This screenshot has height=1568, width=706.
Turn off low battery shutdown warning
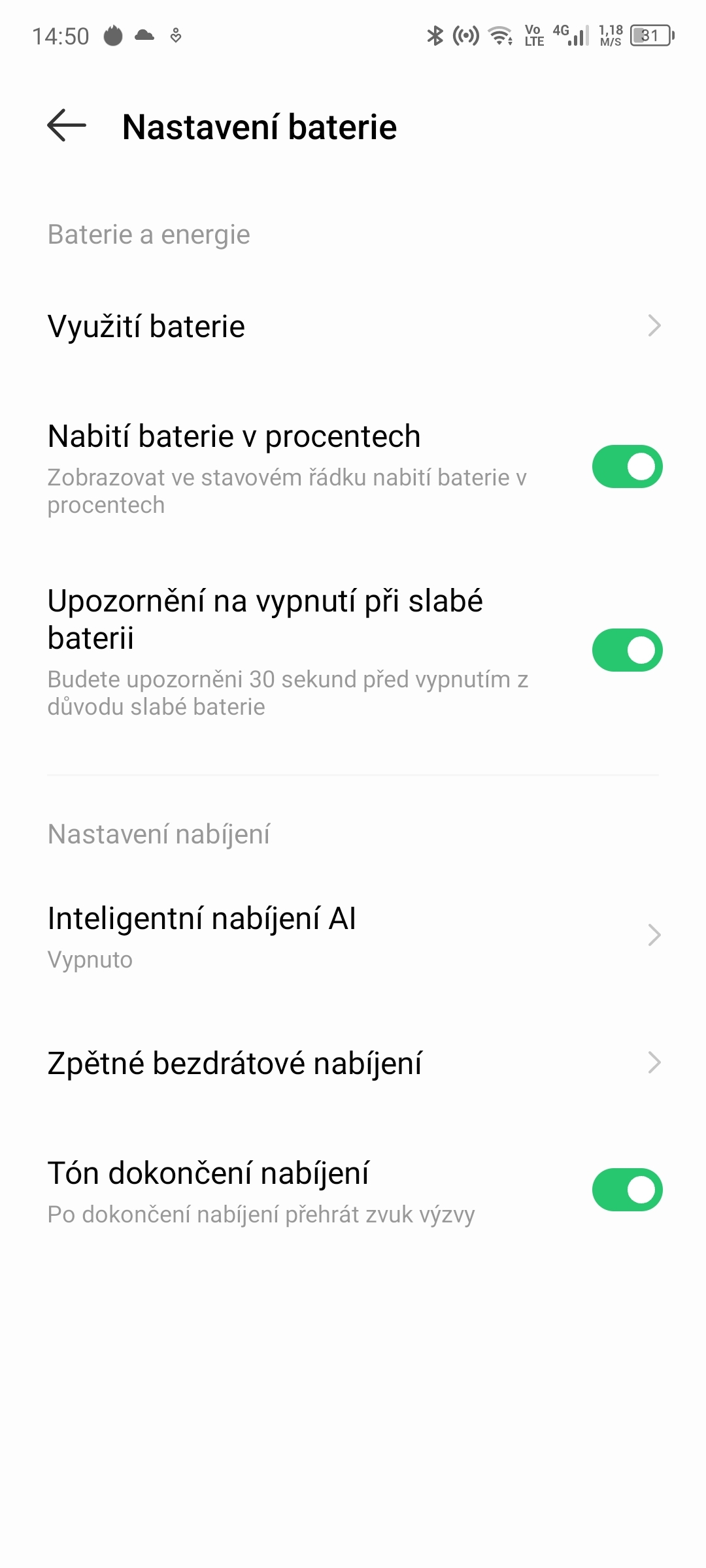click(x=626, y=650)
